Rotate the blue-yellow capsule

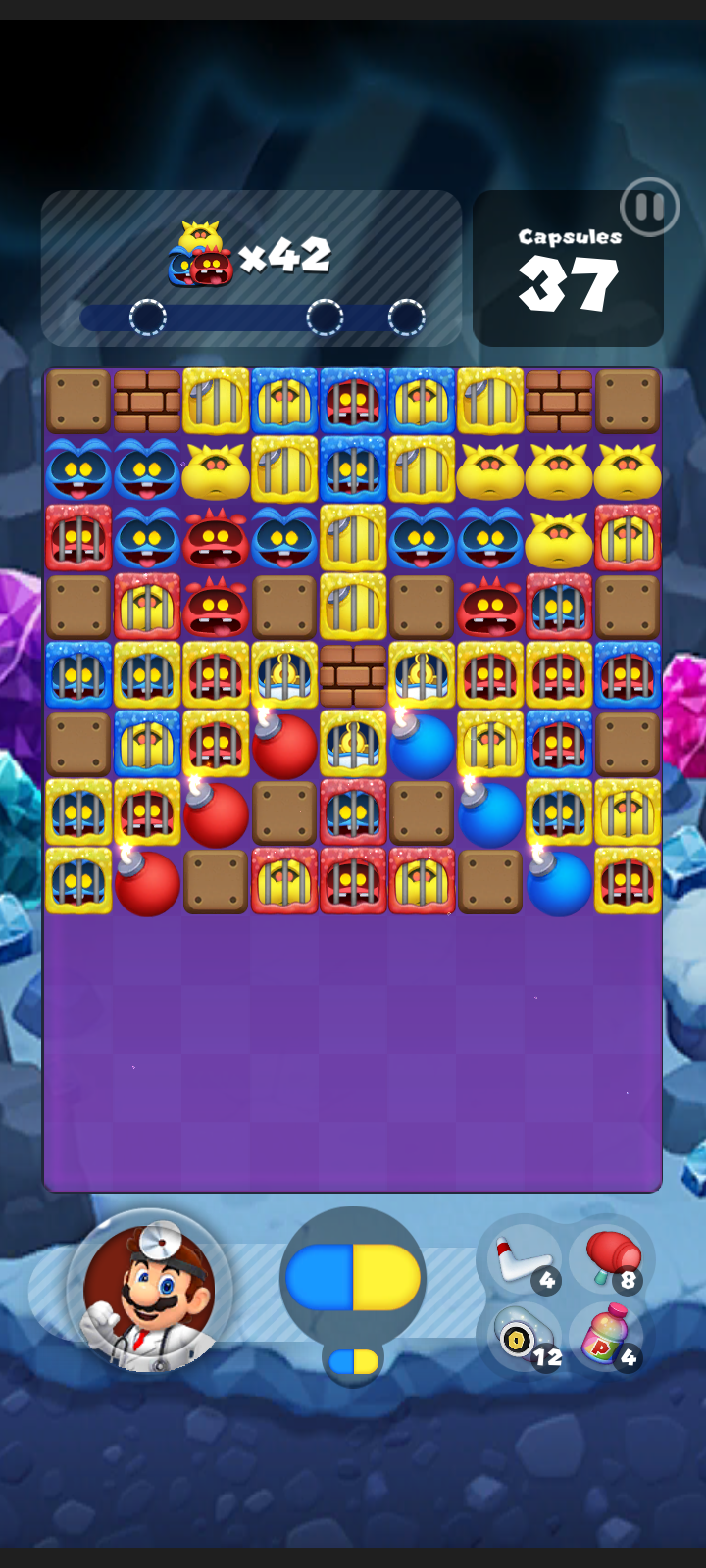pos(353,1277)
